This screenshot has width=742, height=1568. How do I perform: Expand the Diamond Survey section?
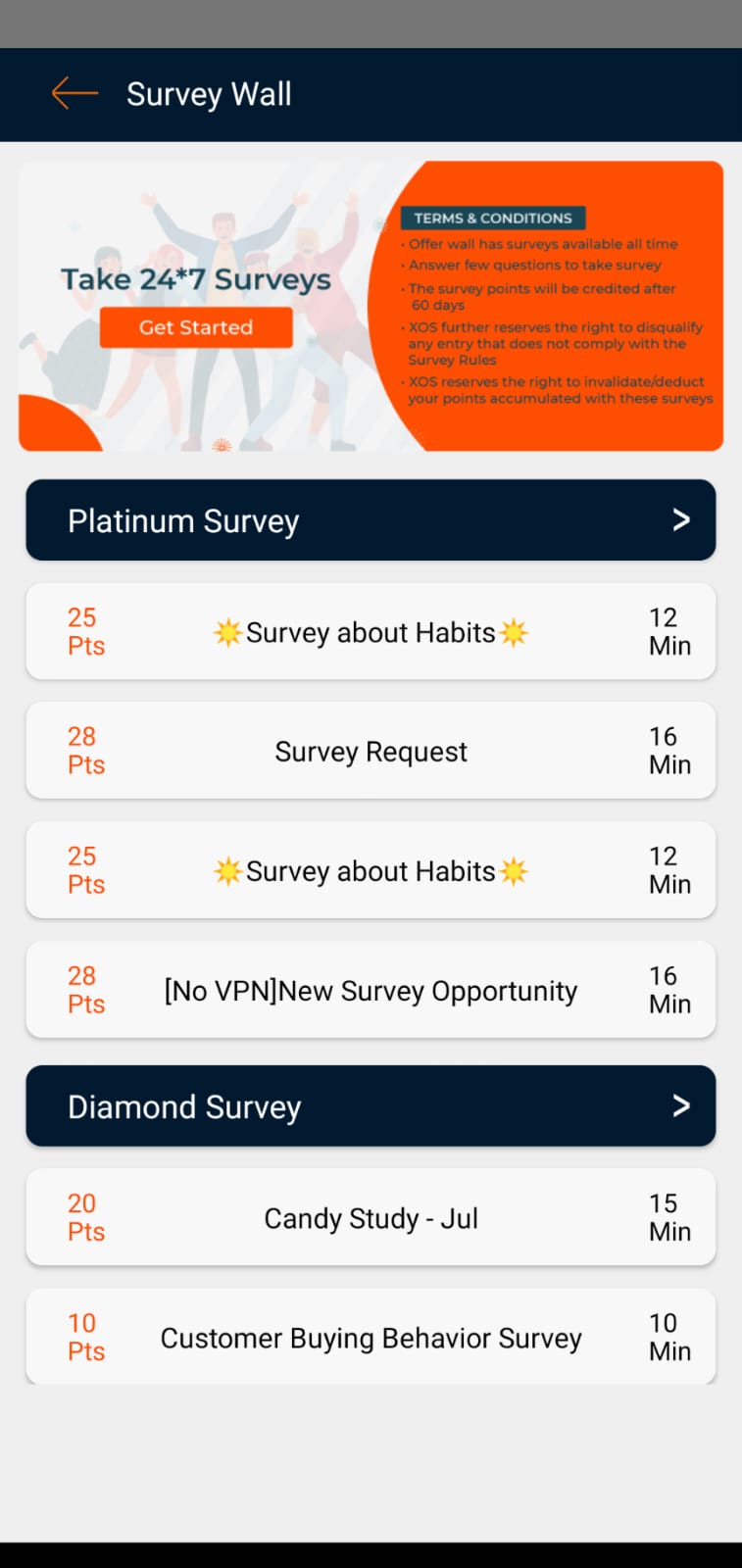pyautogui.click(x=371, y=1106)
